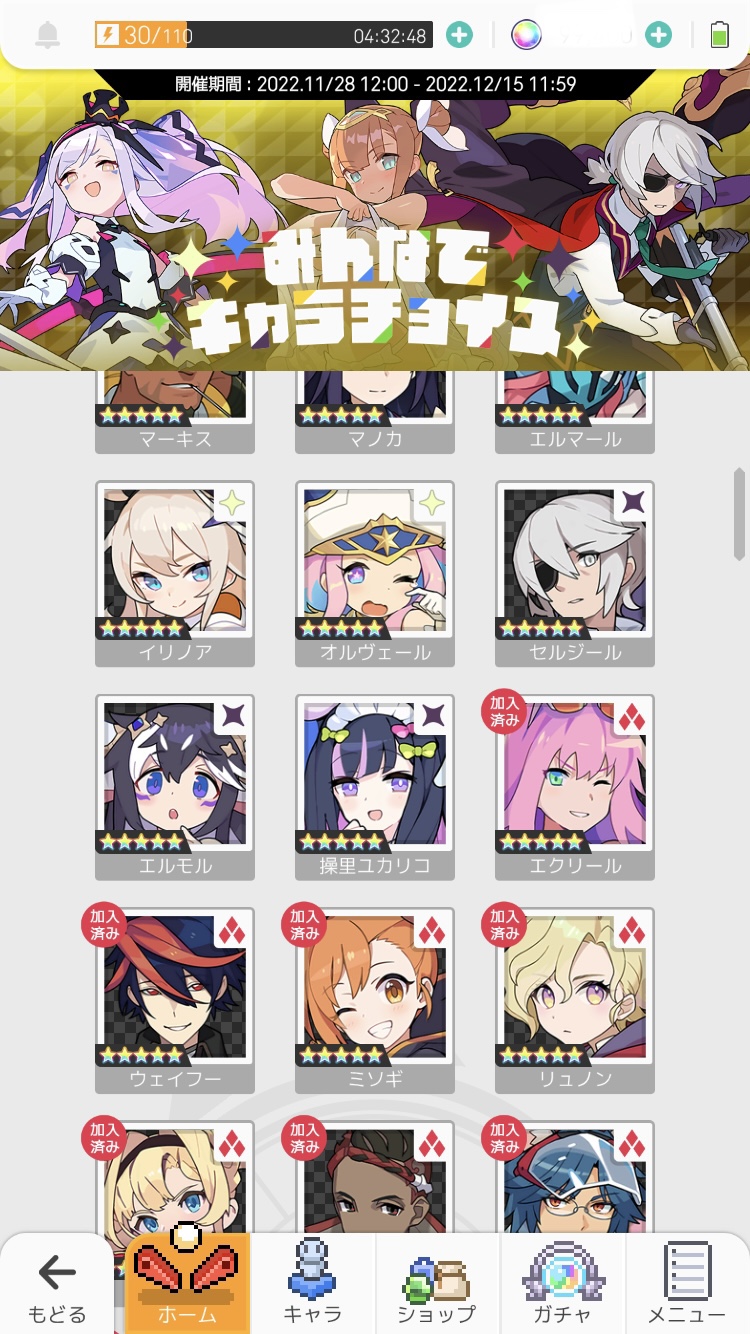
Task: Select the イリノア character card
Action: pyautogui.click(x=175, y=572)
